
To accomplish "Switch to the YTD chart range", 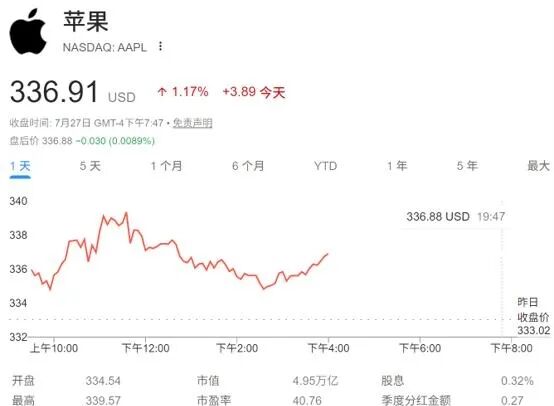I will coord(325,166).
